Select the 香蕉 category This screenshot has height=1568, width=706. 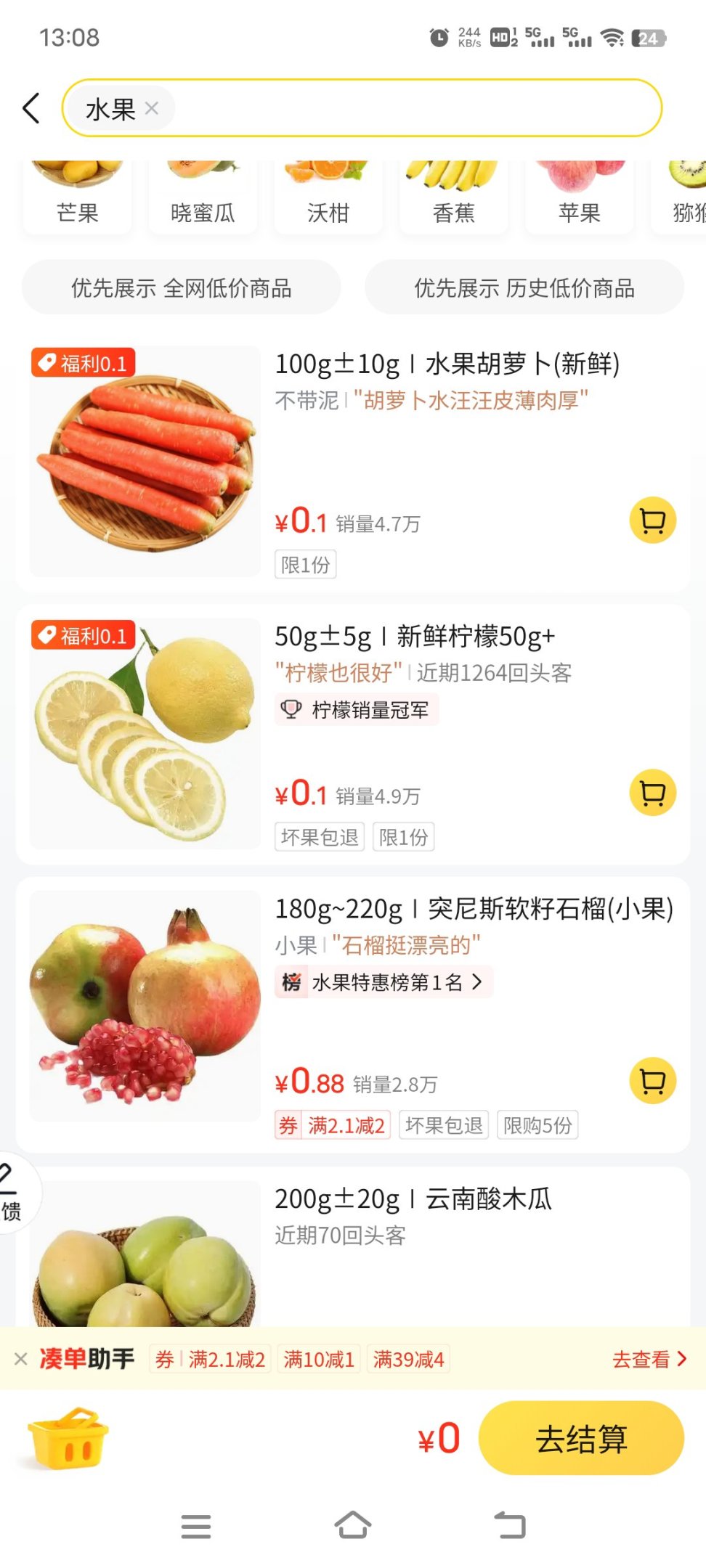pos(454,197)
